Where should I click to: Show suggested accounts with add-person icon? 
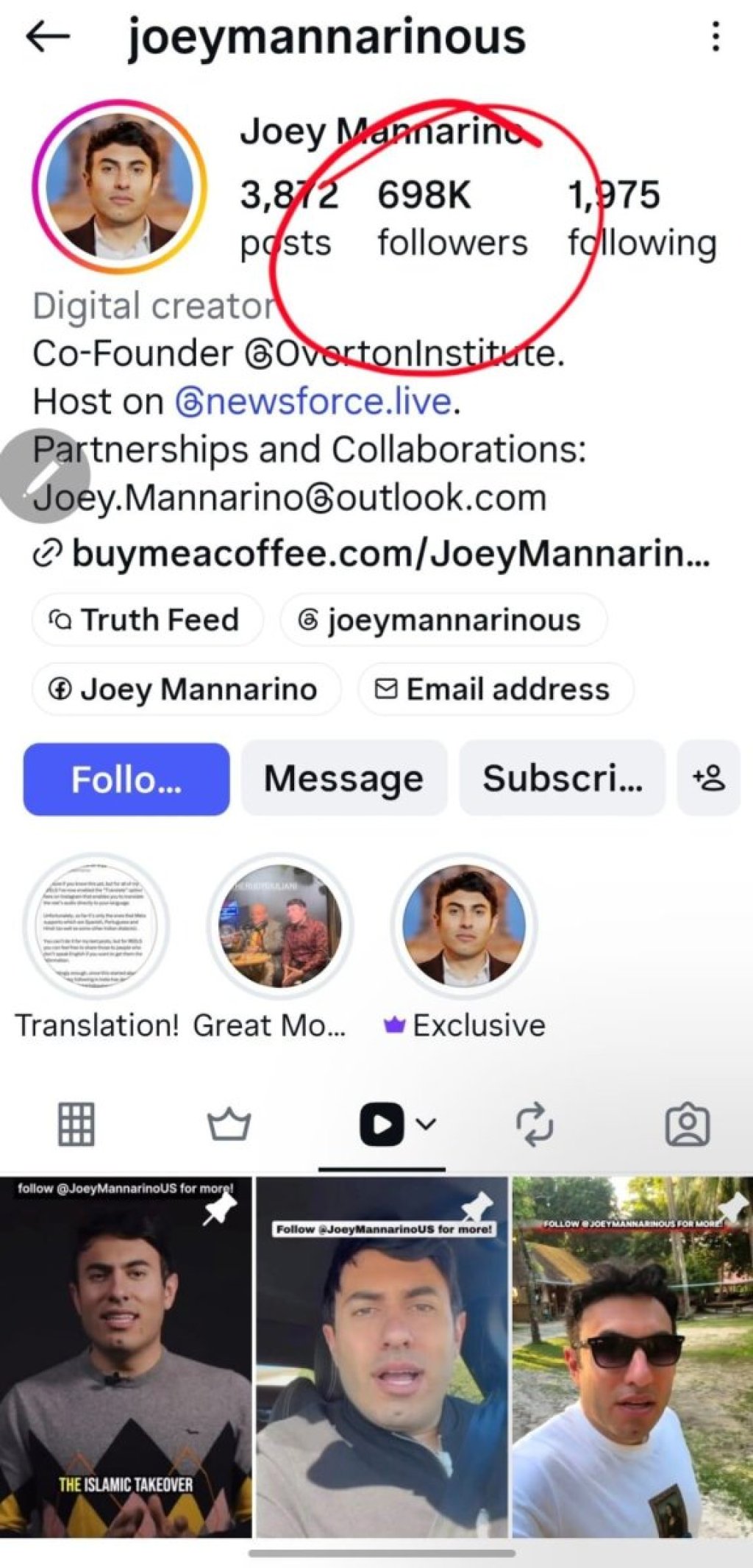(x=709, y=778)
